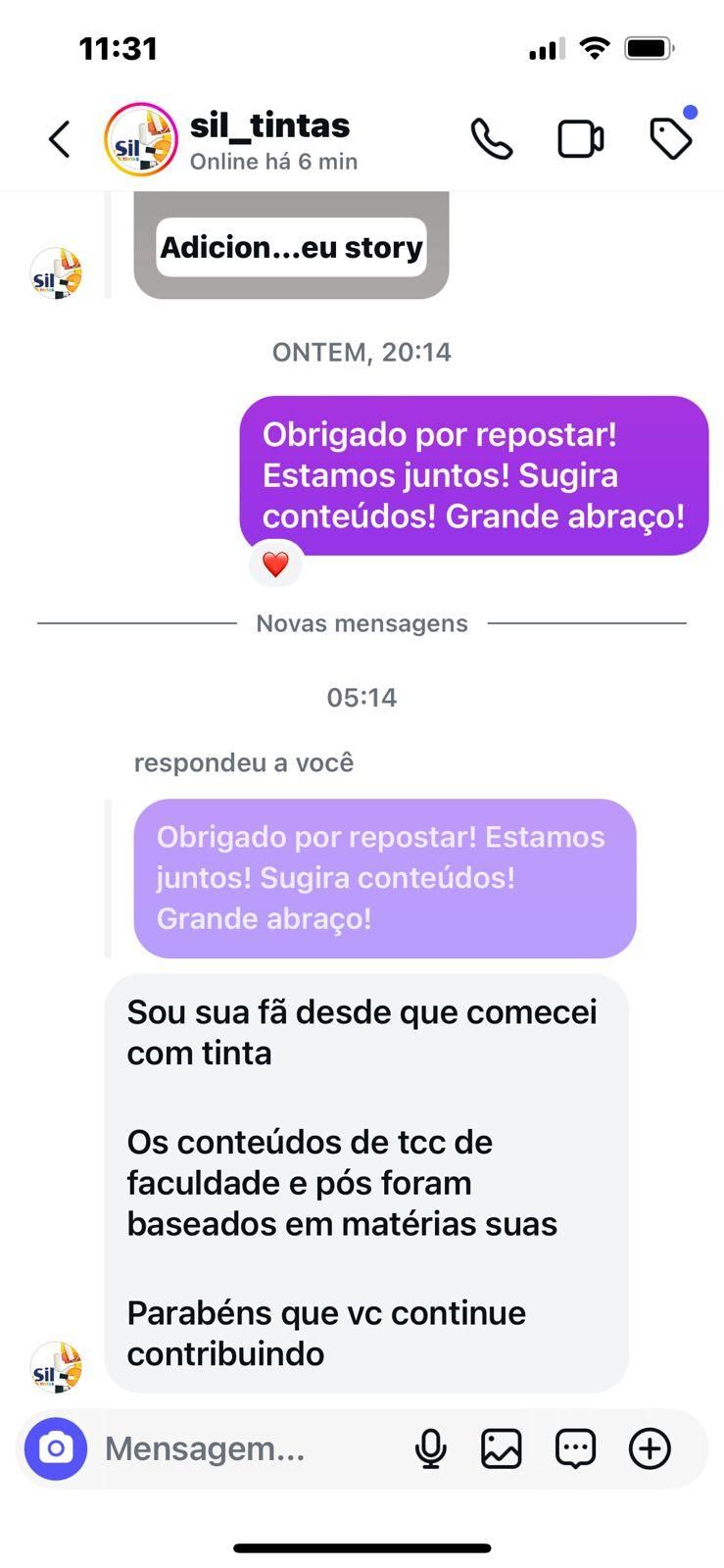Tap the 'Adicion...eu story' button
Viewport: 724px width, 1568px height.
(x=291, y=247)
